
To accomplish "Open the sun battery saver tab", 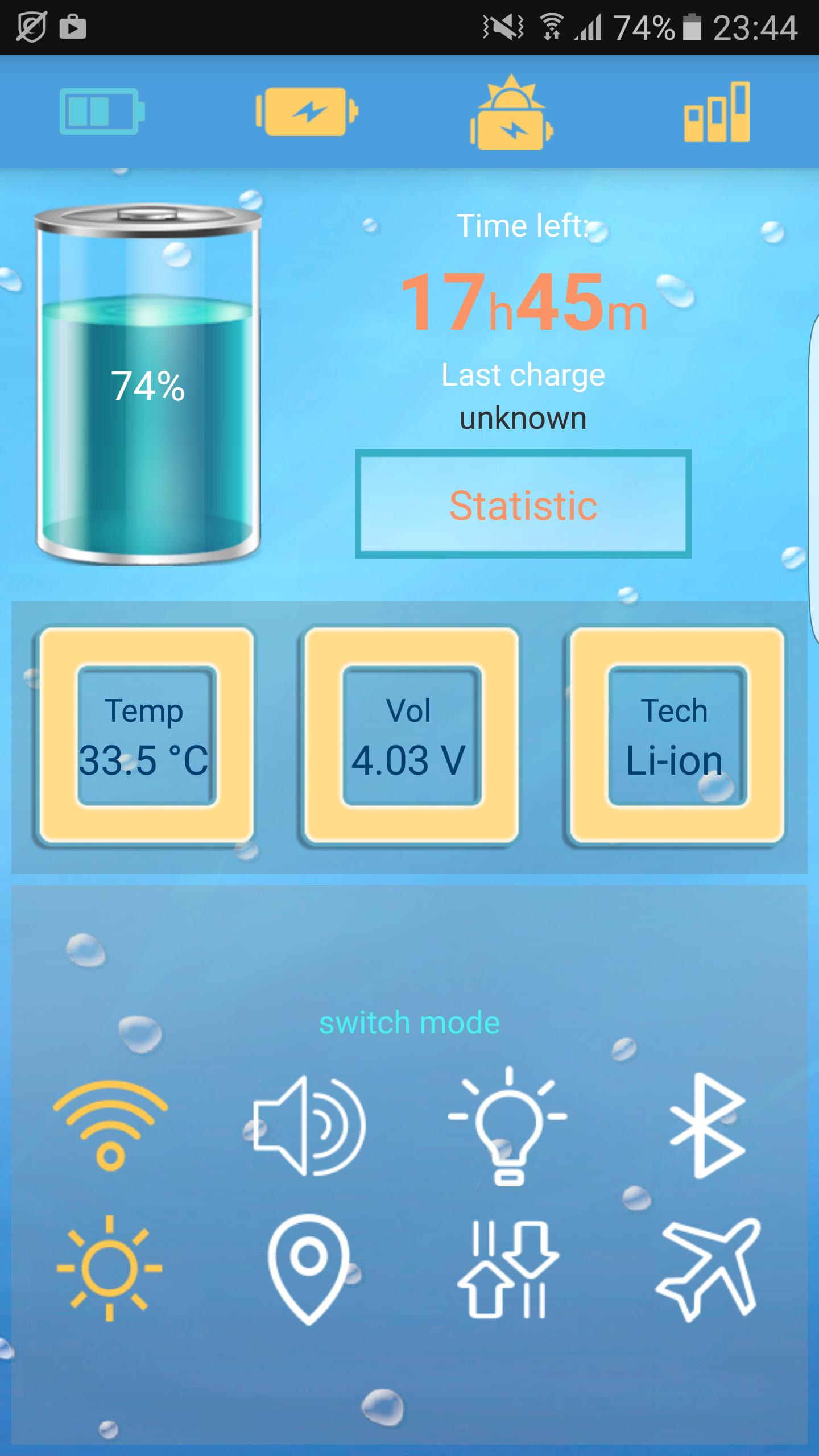I will point(512,113).
